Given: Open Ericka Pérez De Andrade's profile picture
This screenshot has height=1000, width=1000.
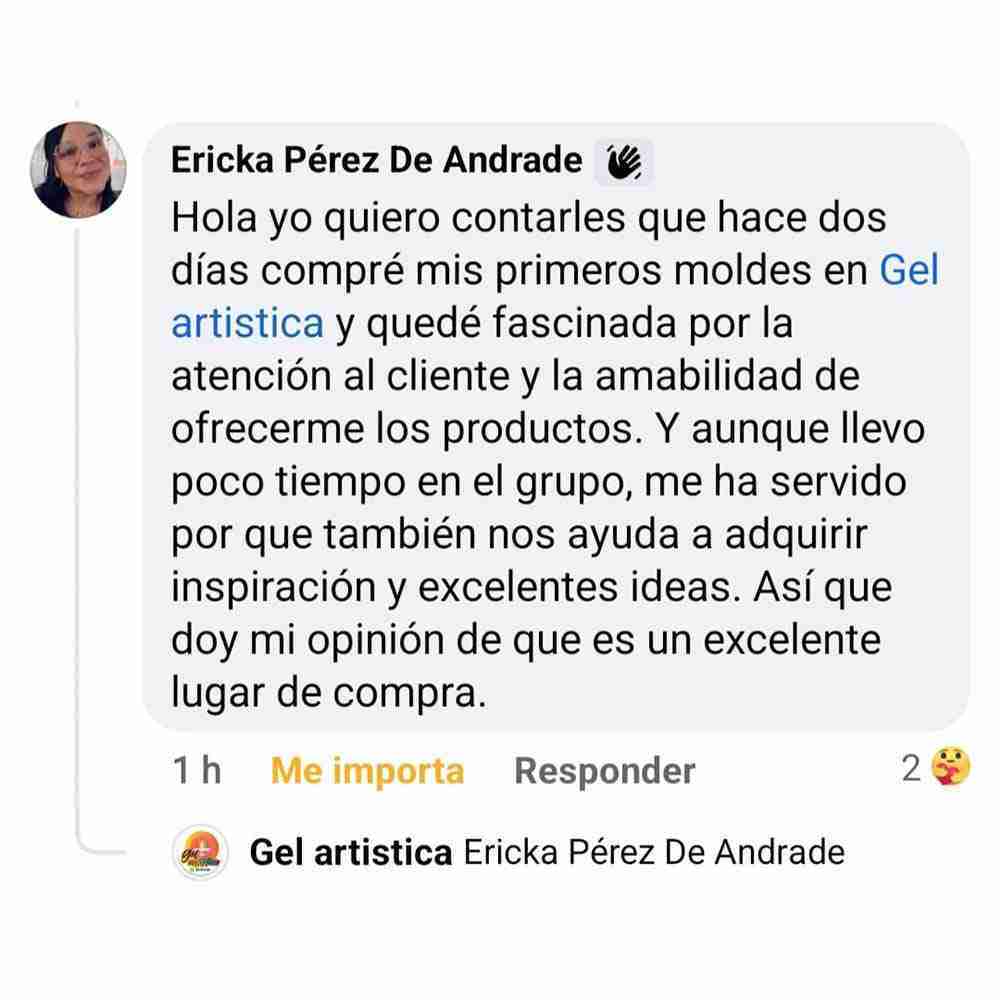Looking at the screenshot, I should pyautogui.click(x=80, y=171).
